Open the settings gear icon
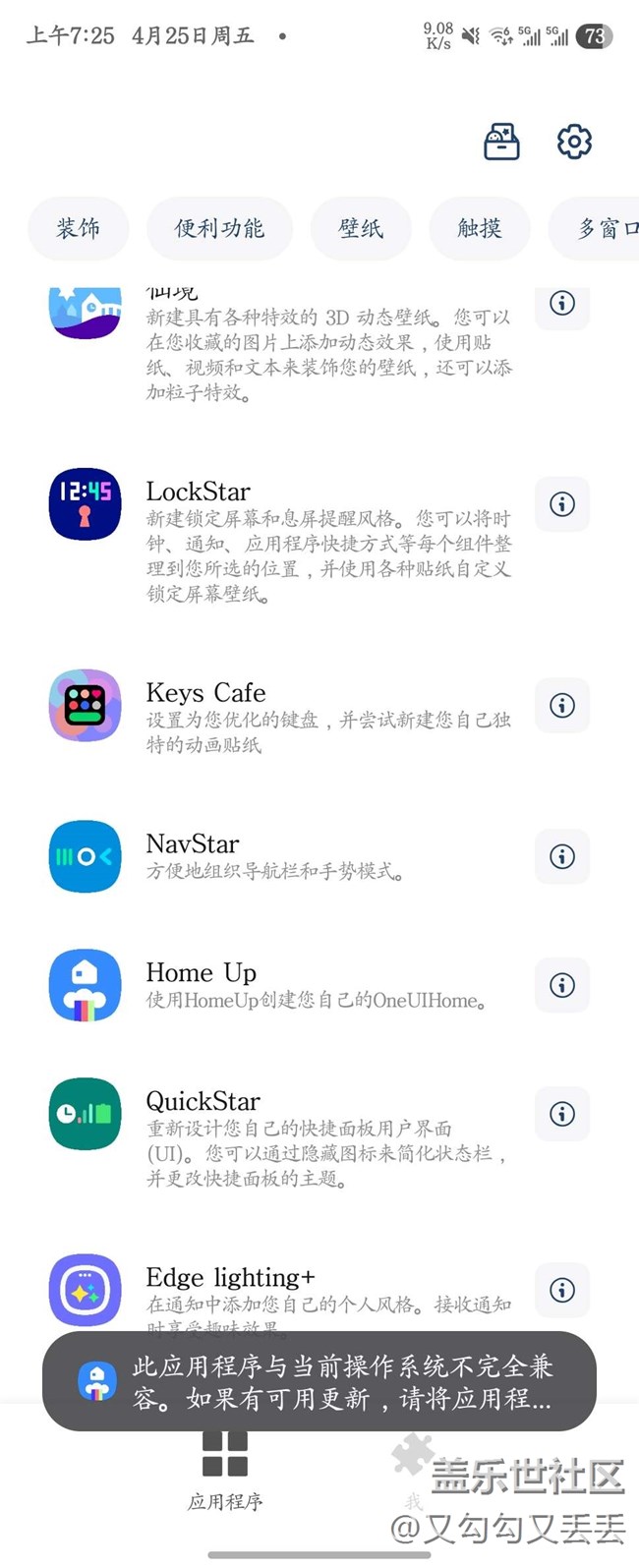This screenshot has width=639, height=1568. [x=574, y=142]
